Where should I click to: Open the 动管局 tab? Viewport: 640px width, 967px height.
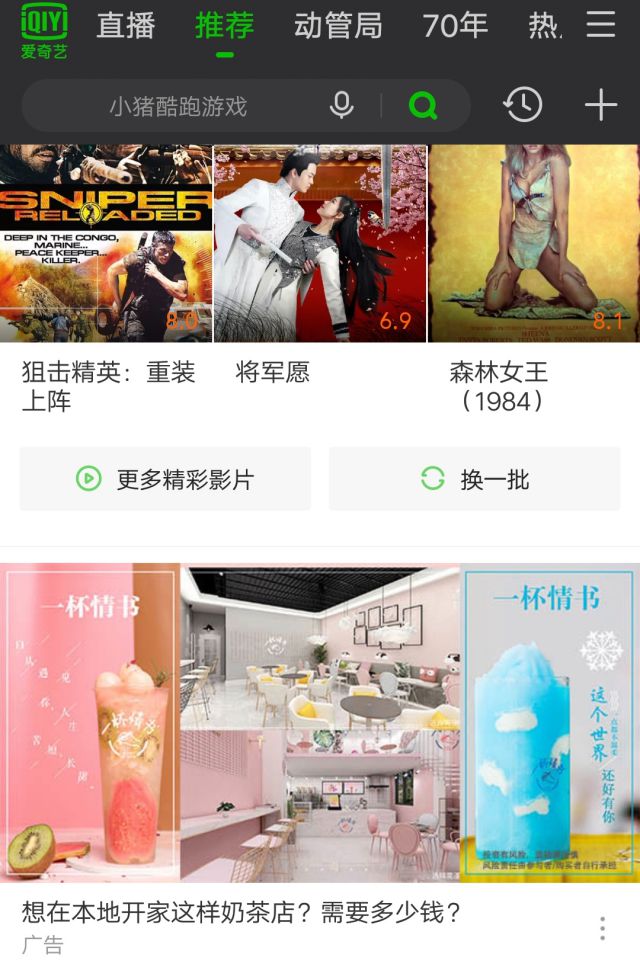coord(338,26)
